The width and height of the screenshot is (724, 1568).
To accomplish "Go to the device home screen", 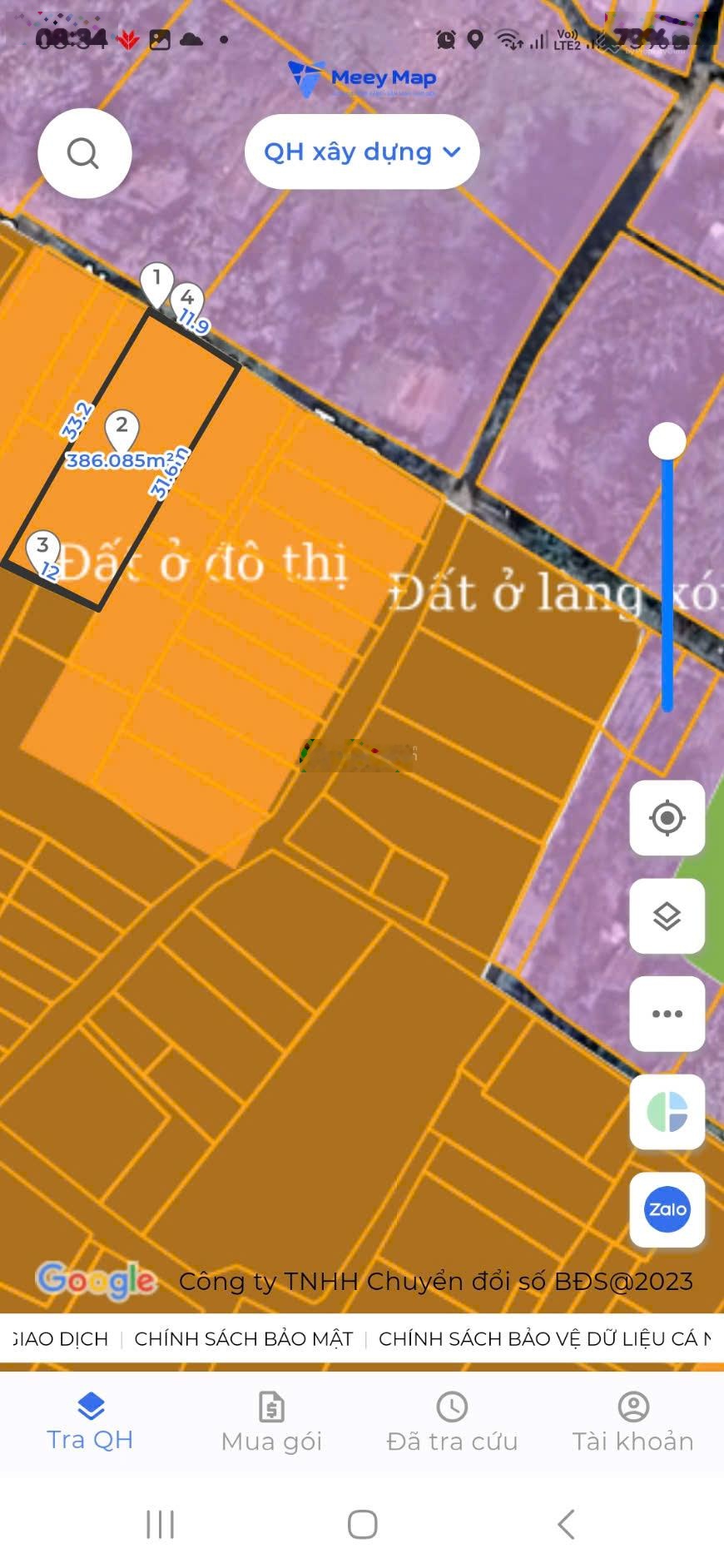I will coord(362,1525).
